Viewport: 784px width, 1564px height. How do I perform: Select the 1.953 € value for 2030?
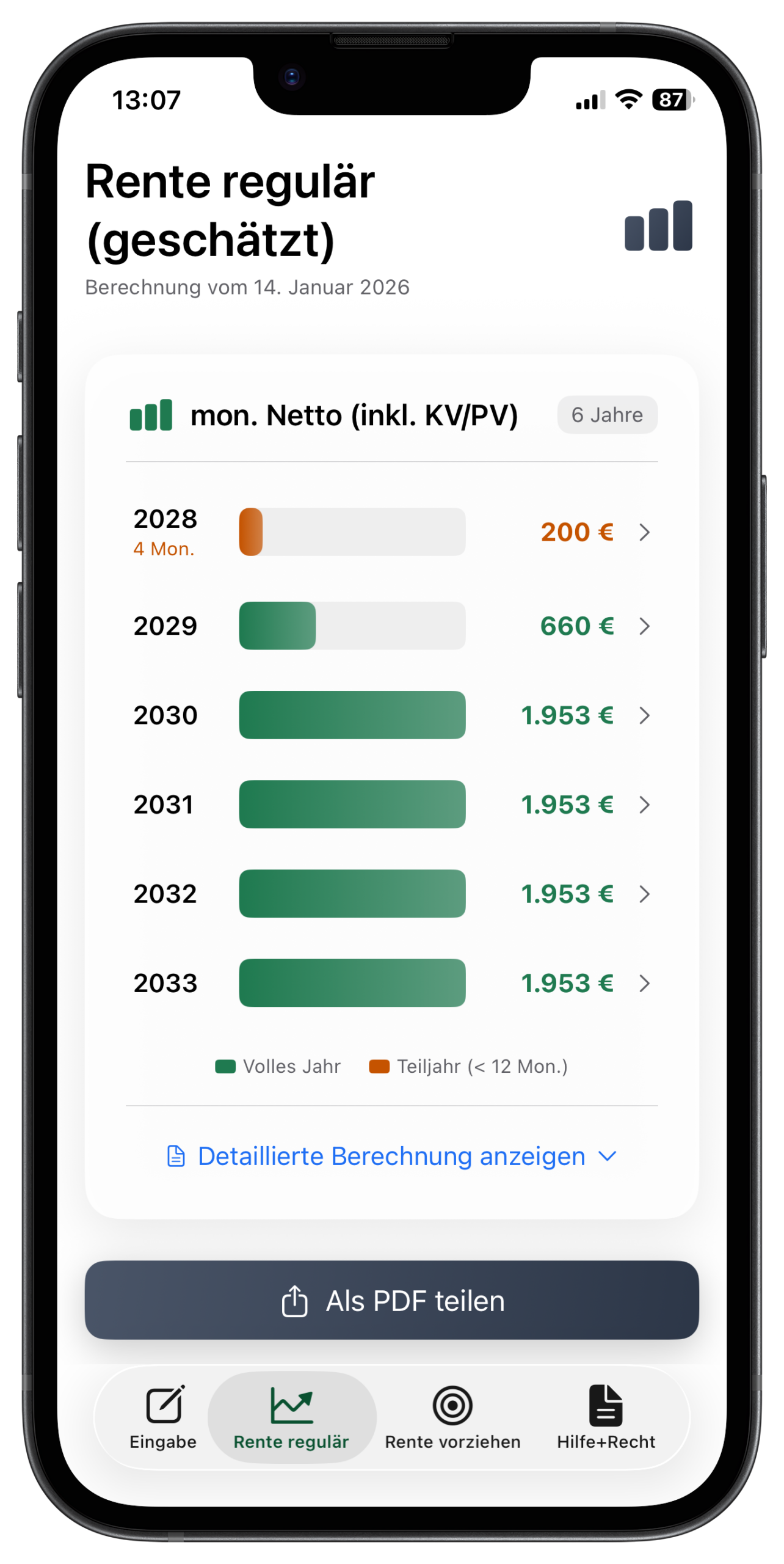click(x=567, y=715)
